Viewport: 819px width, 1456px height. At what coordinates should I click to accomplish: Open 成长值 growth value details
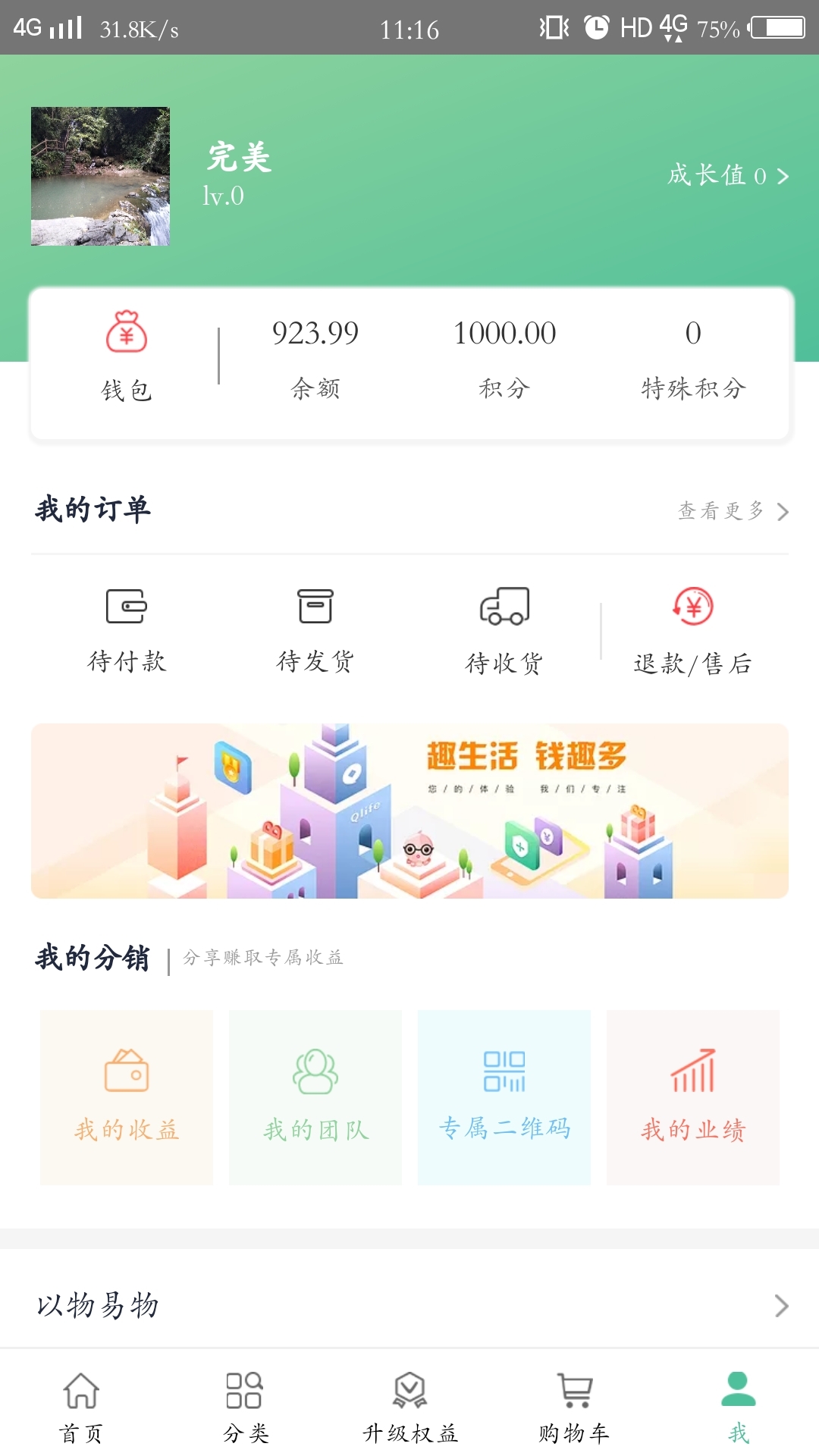(x=726, y=176)
